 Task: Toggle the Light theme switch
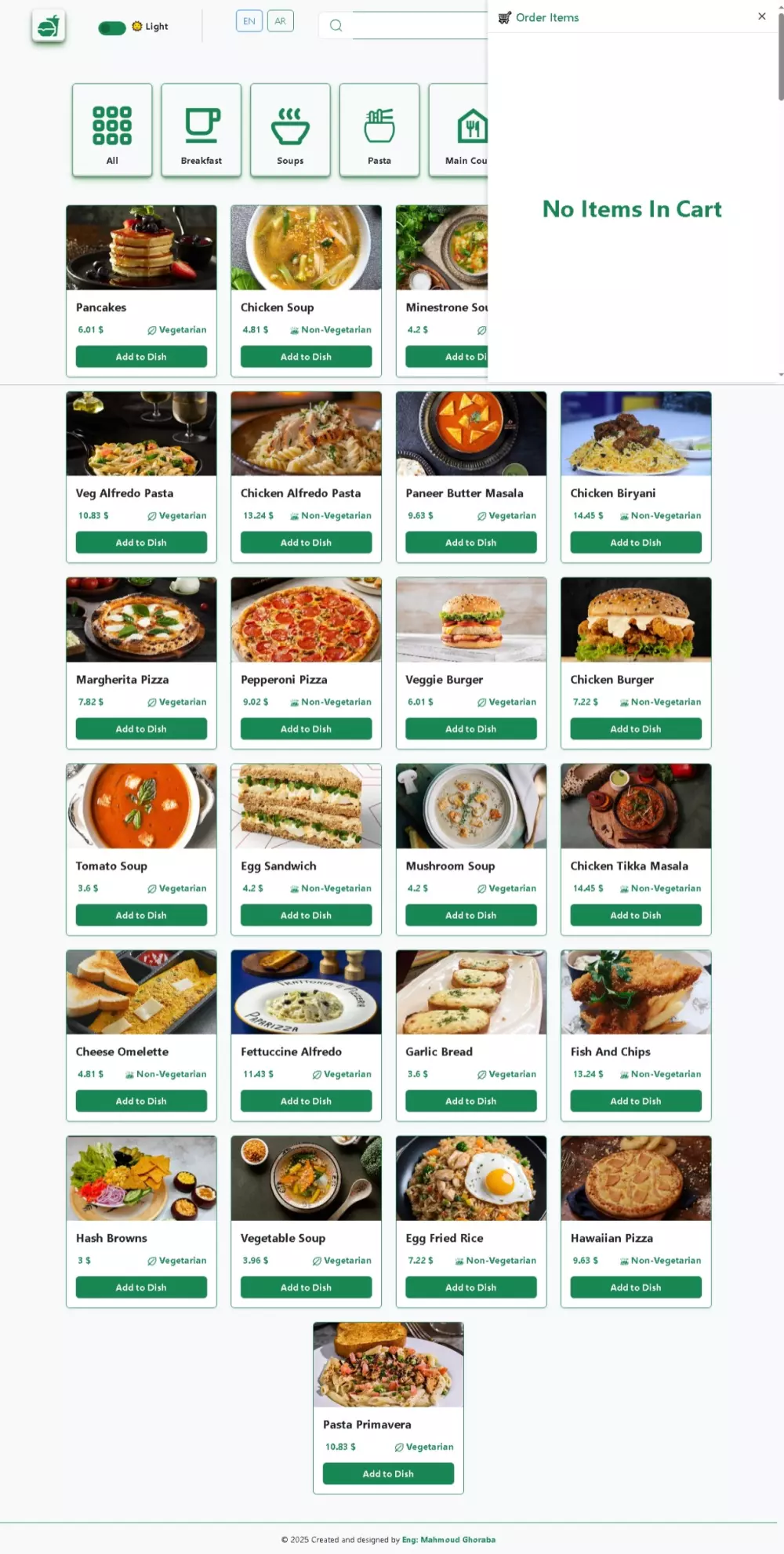pos(112,27)
